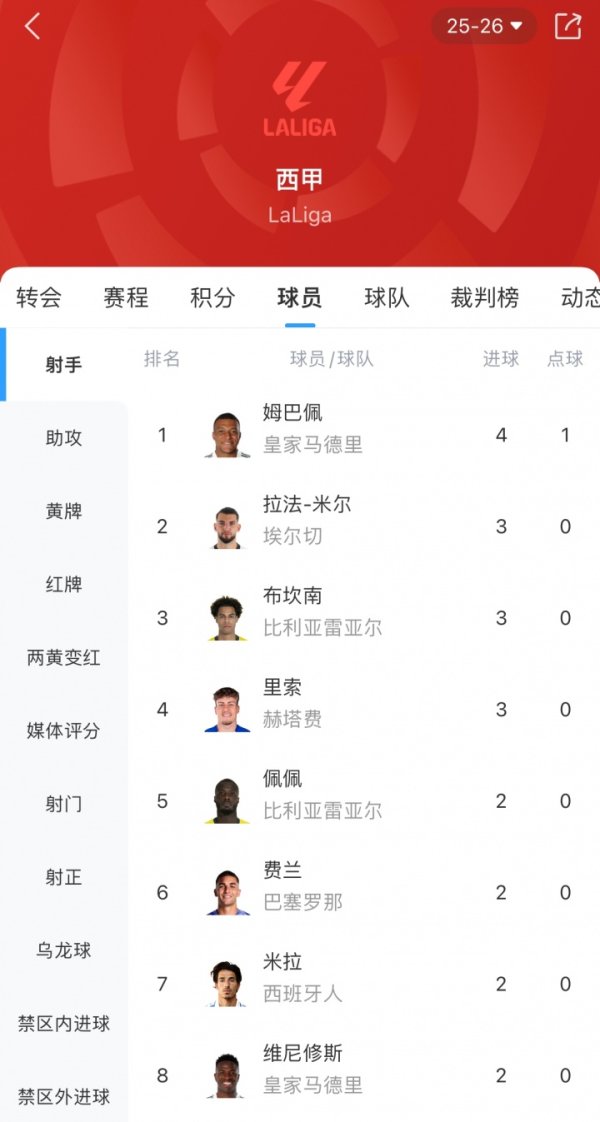600x1122 pixels.
Task: Switch to the 赛程 tab
Action: pos(126,297)
